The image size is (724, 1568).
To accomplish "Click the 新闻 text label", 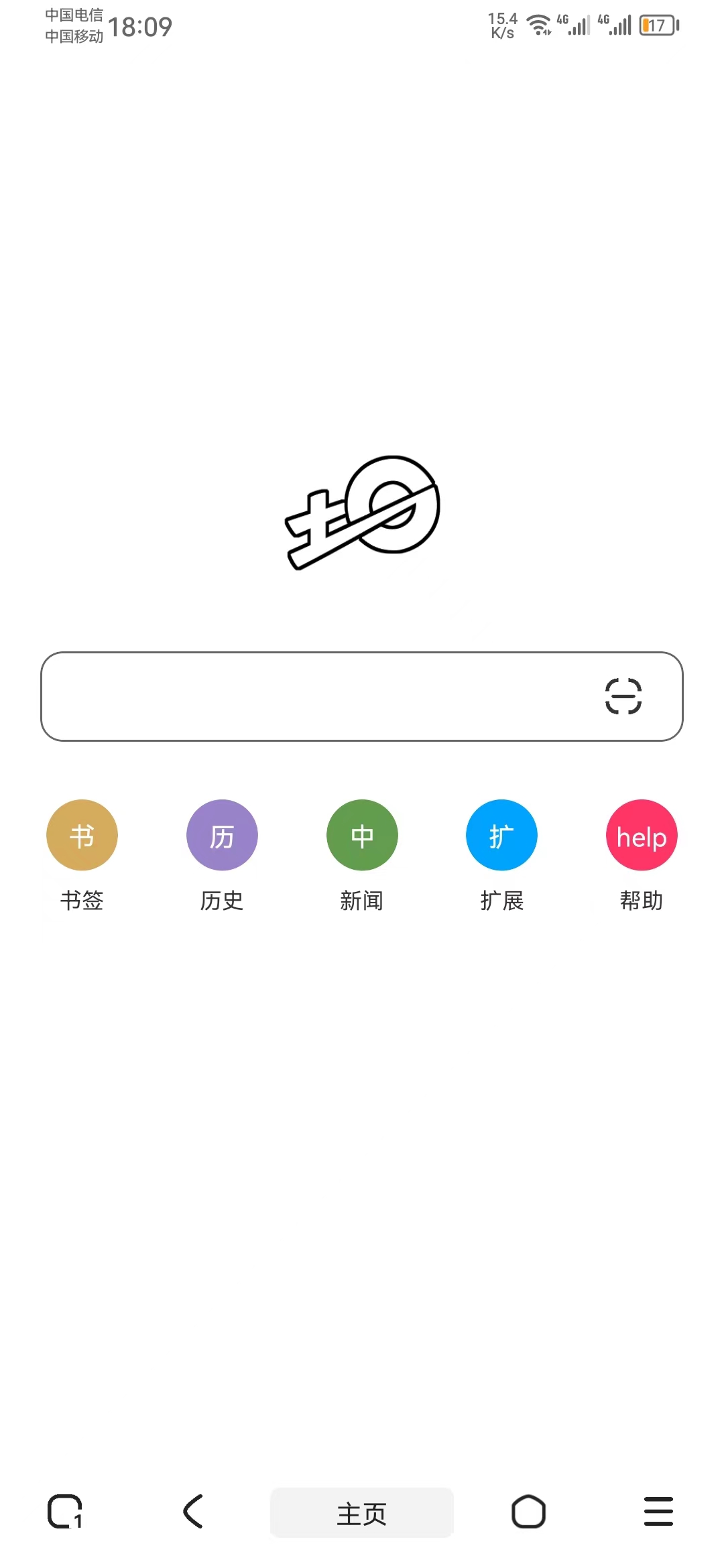I will click(x=362, y=901).
